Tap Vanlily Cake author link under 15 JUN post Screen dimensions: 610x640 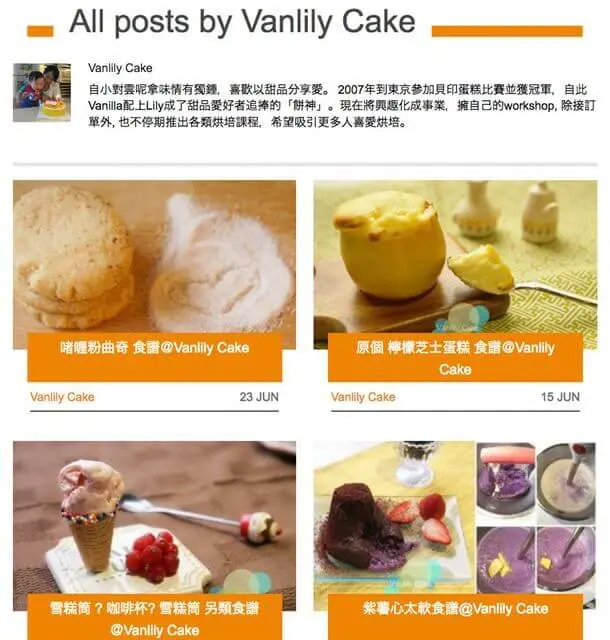coord(363,397)
